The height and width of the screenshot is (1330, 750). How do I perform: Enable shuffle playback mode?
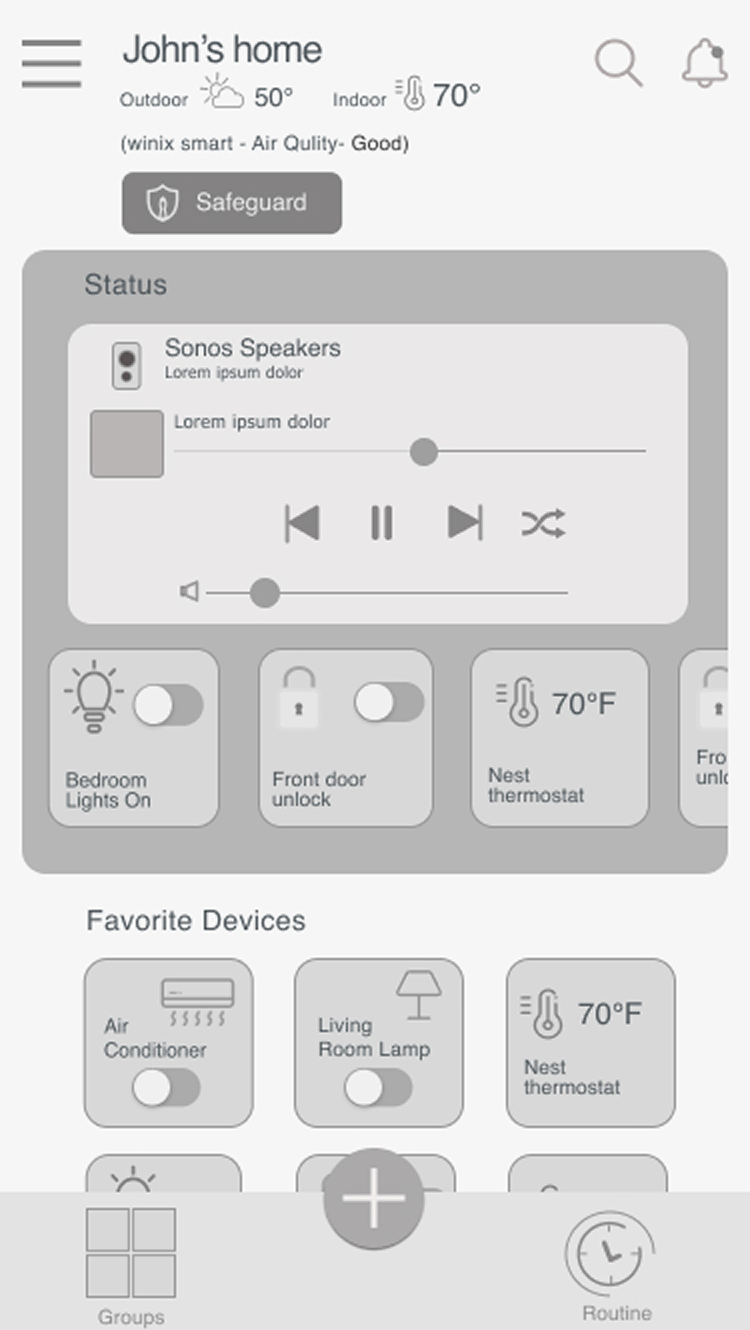[543, 522]
